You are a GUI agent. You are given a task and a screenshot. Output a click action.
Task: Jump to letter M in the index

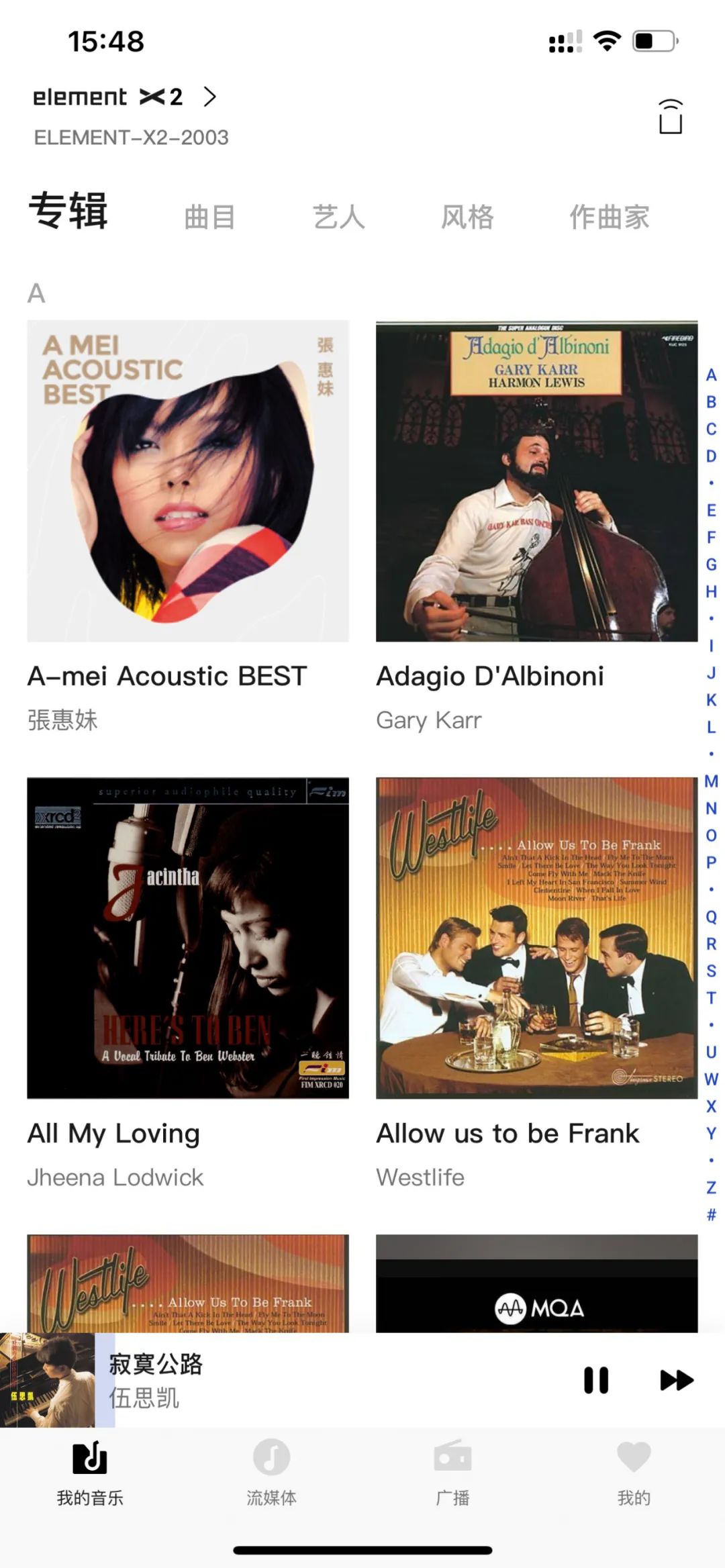pos(711,781)
